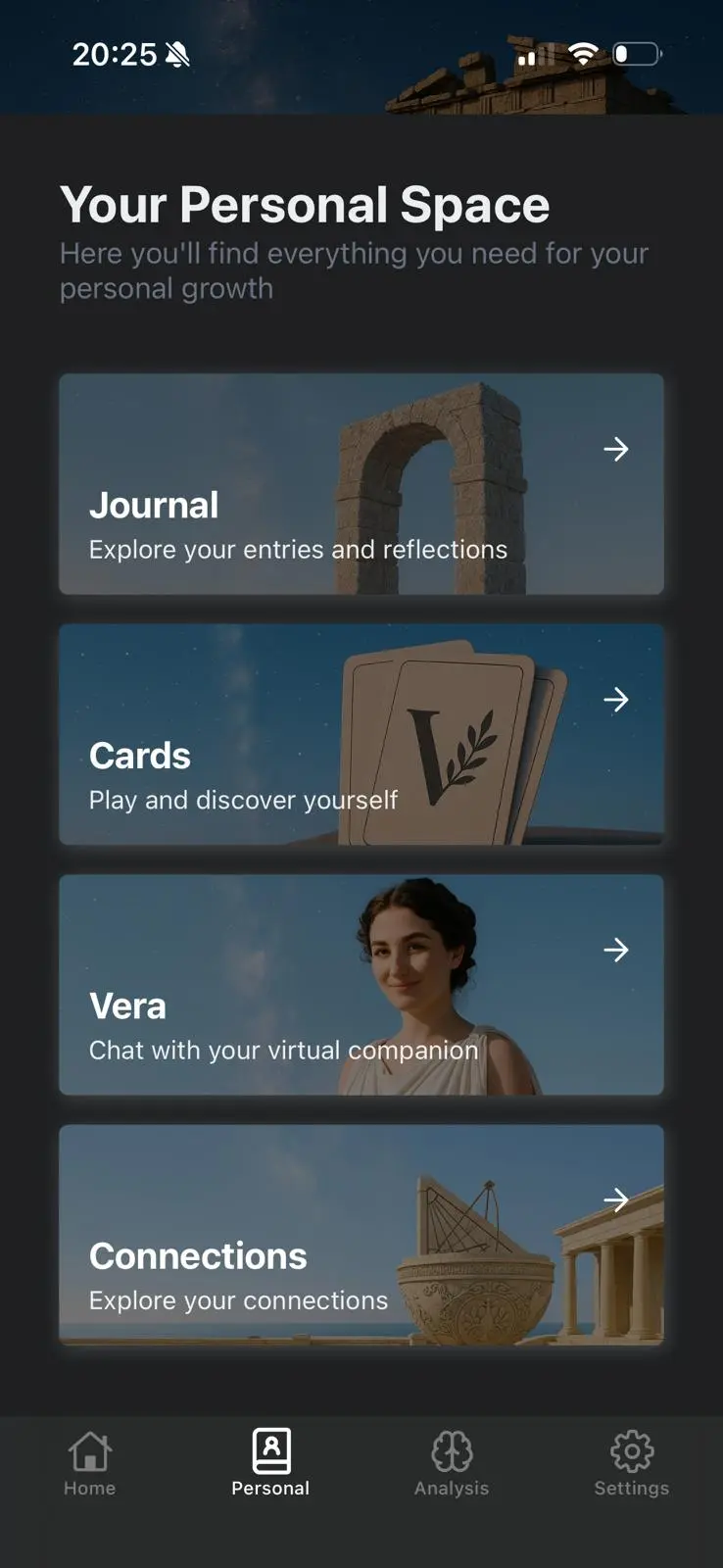Open the Journal card
Screen dimensions: 723x1568
click(361, 484)
